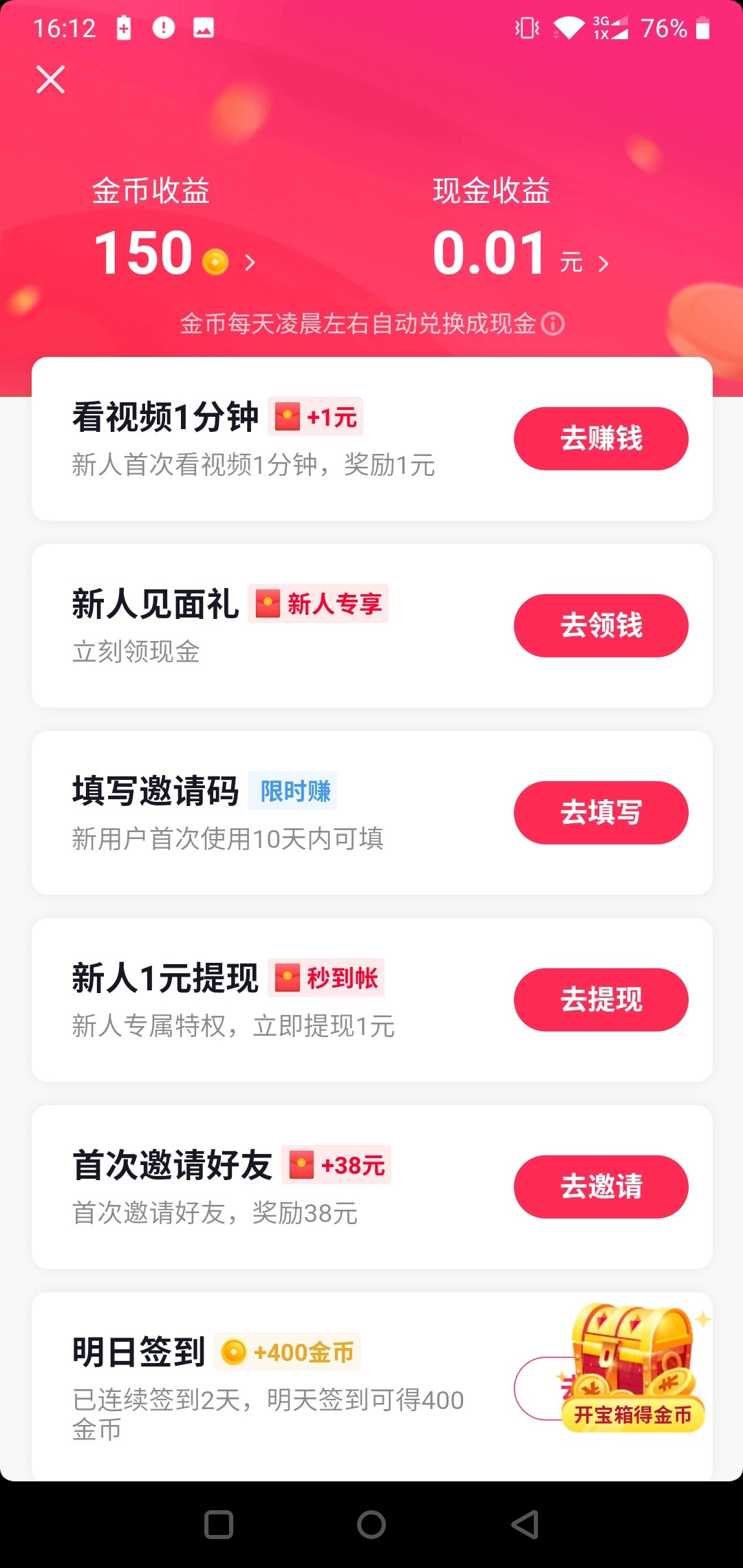
Task: Click the red envelope icon beside 新人见面礼
Action: tap(267, 604)
